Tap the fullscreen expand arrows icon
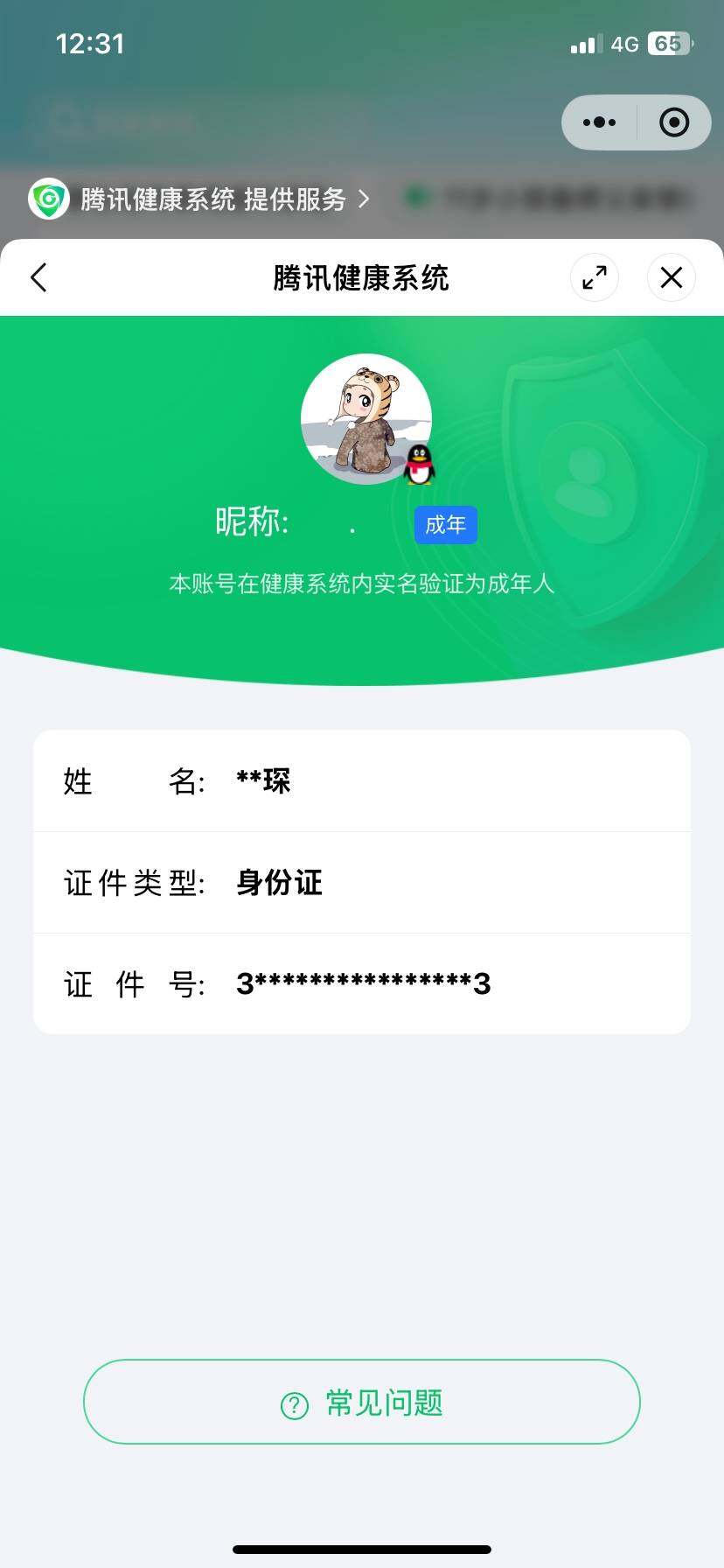The width and height of the screenshot is (724, 1568). tap(595, 277)
